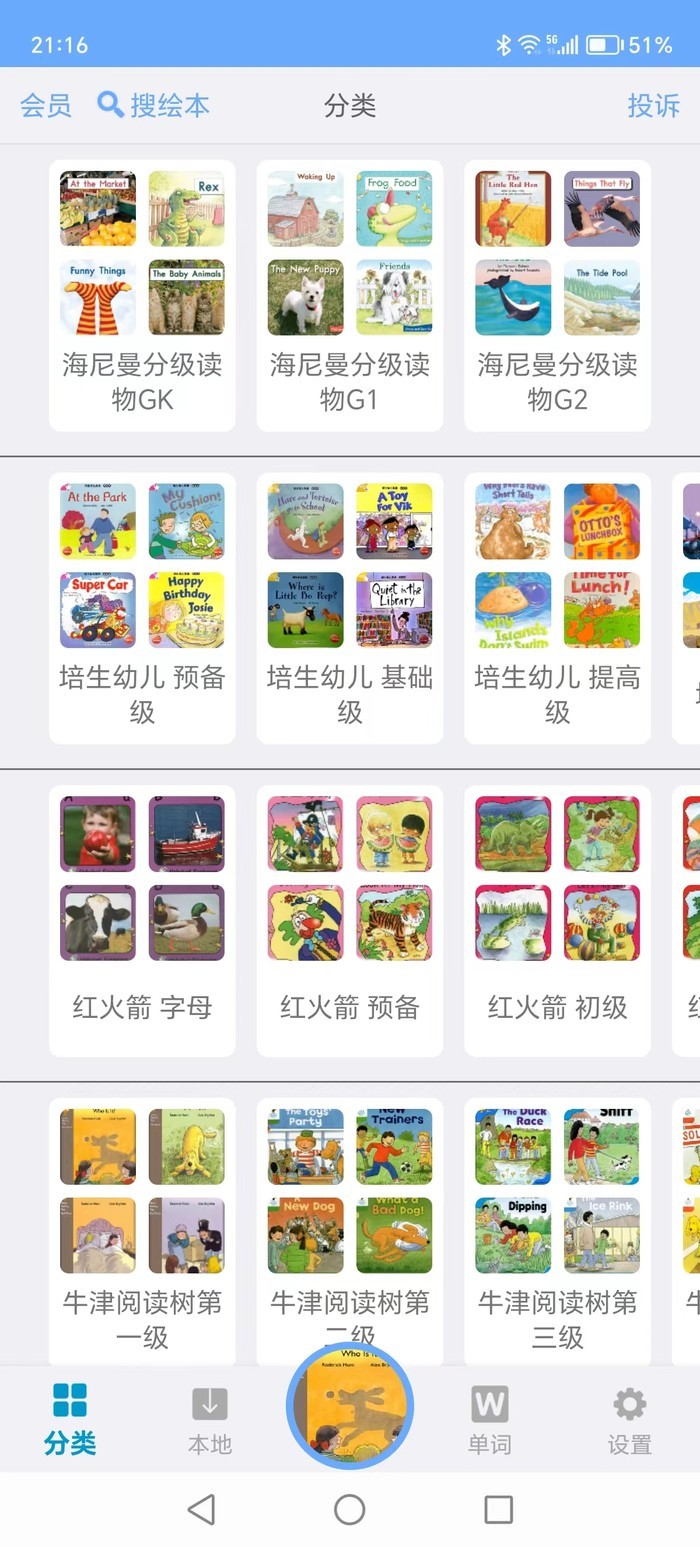Select the 培生幼儿 提高级 card
Screen dimensions: 700x1547
click(557, 608)
